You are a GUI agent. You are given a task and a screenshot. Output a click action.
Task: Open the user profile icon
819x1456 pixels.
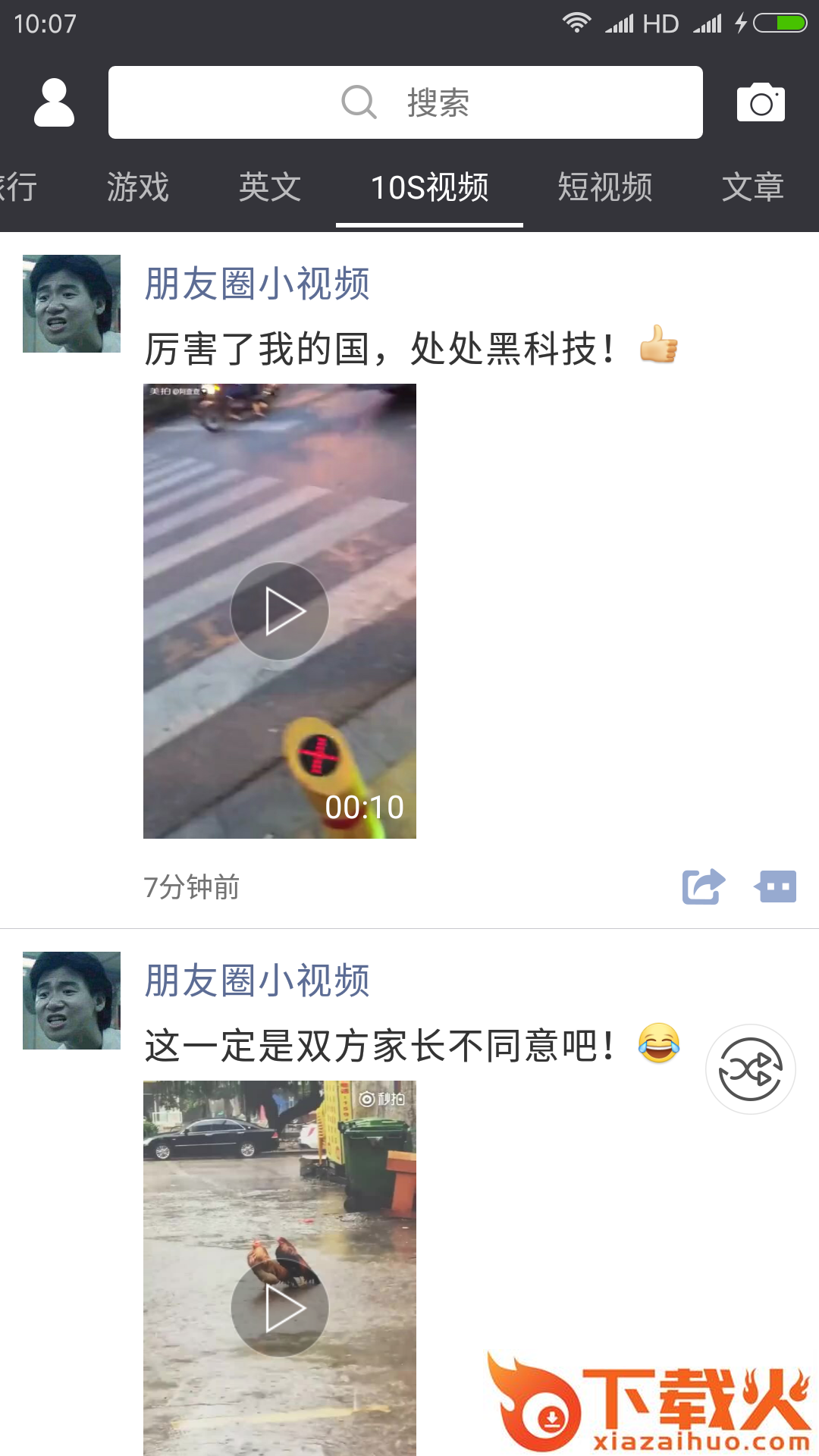(54, 102)
